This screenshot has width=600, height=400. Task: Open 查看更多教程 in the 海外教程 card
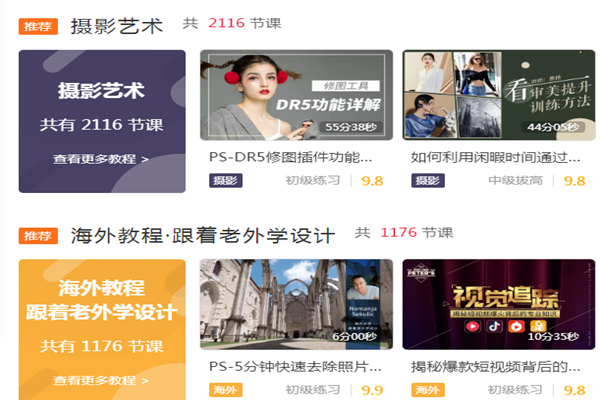pos(101,380)
